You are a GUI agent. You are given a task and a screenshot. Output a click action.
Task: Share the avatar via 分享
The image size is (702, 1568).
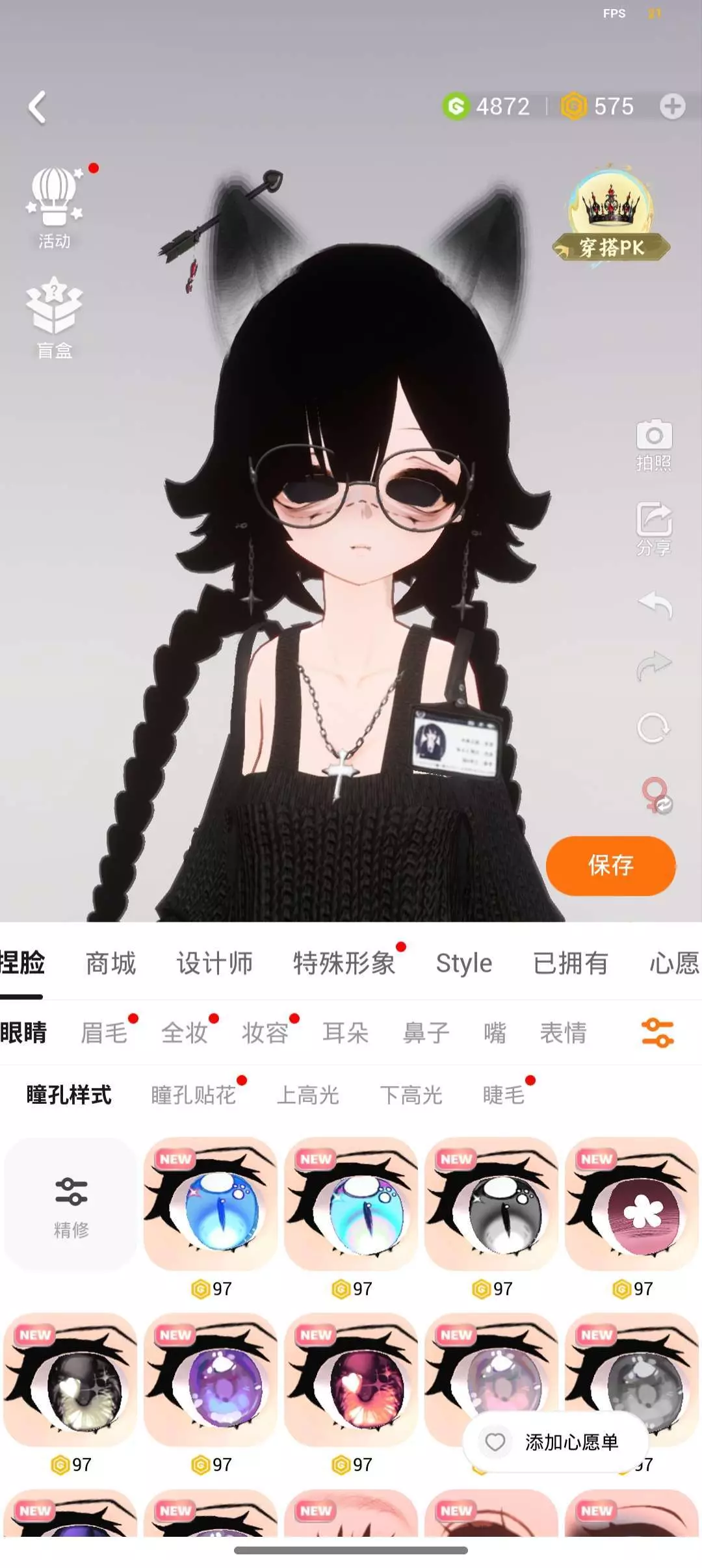(654, 529)
